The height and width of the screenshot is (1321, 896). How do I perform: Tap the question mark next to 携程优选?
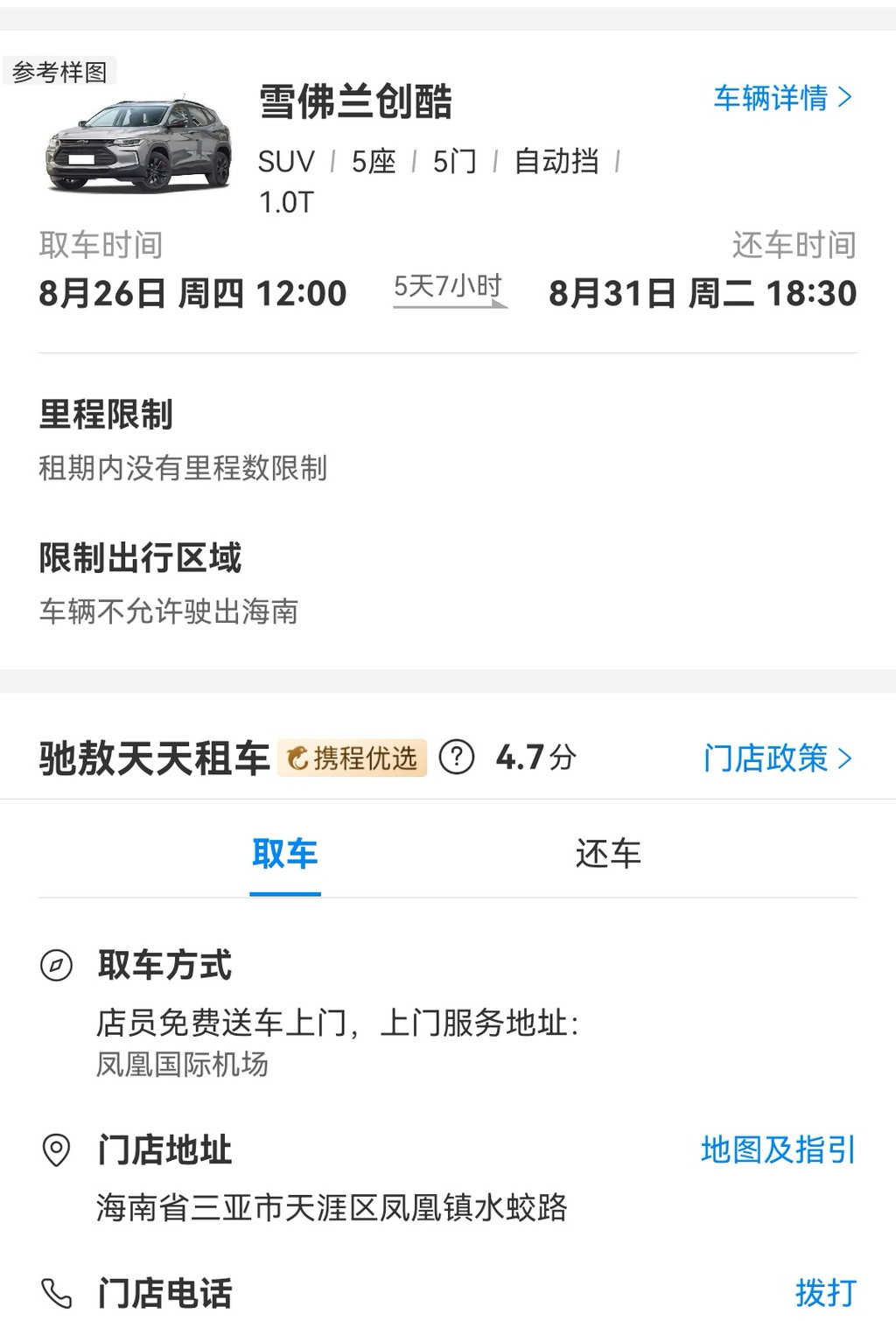(x=456, y=758)
